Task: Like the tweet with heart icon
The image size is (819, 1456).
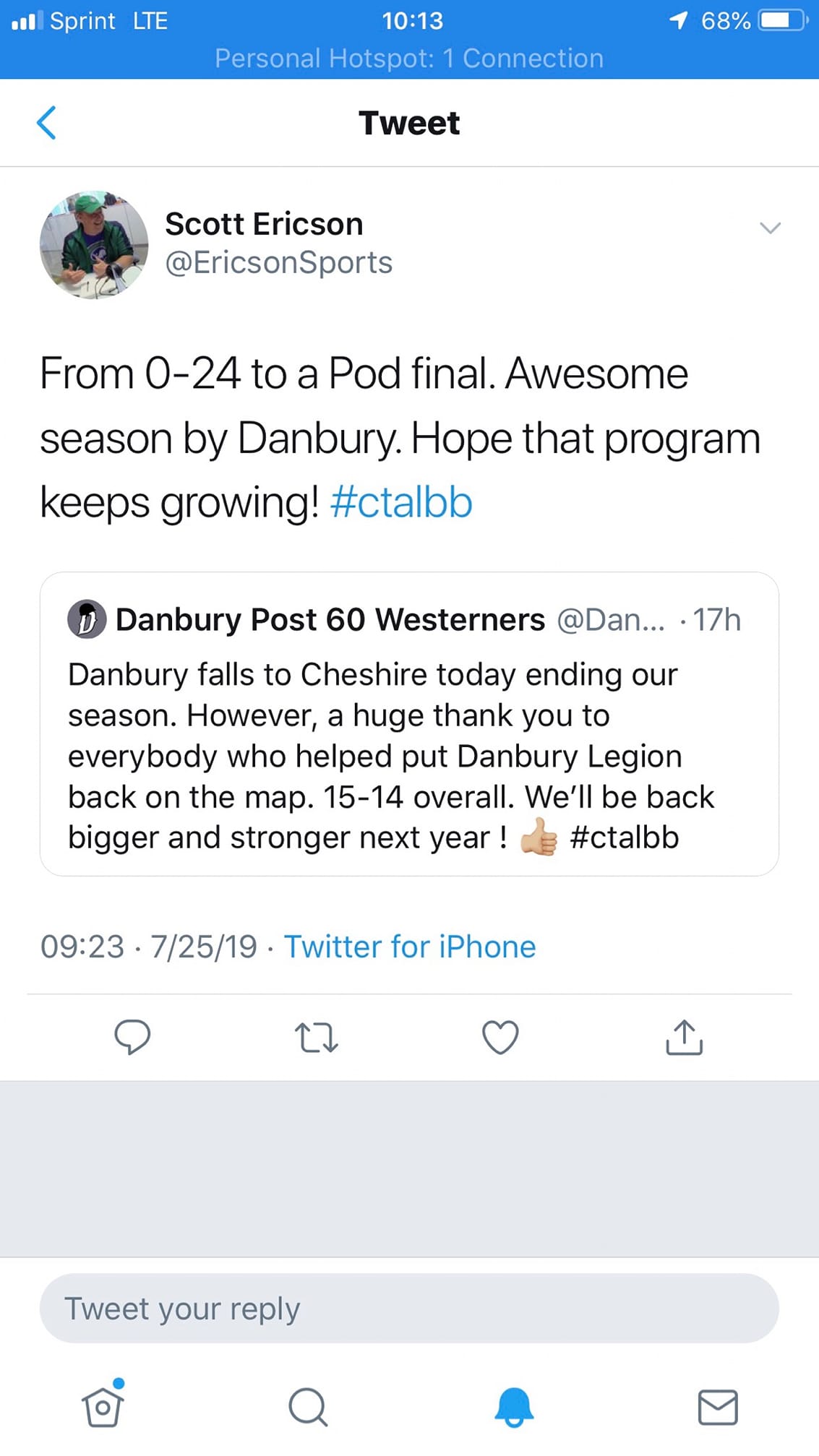Action: click(x=500, y=1038)
